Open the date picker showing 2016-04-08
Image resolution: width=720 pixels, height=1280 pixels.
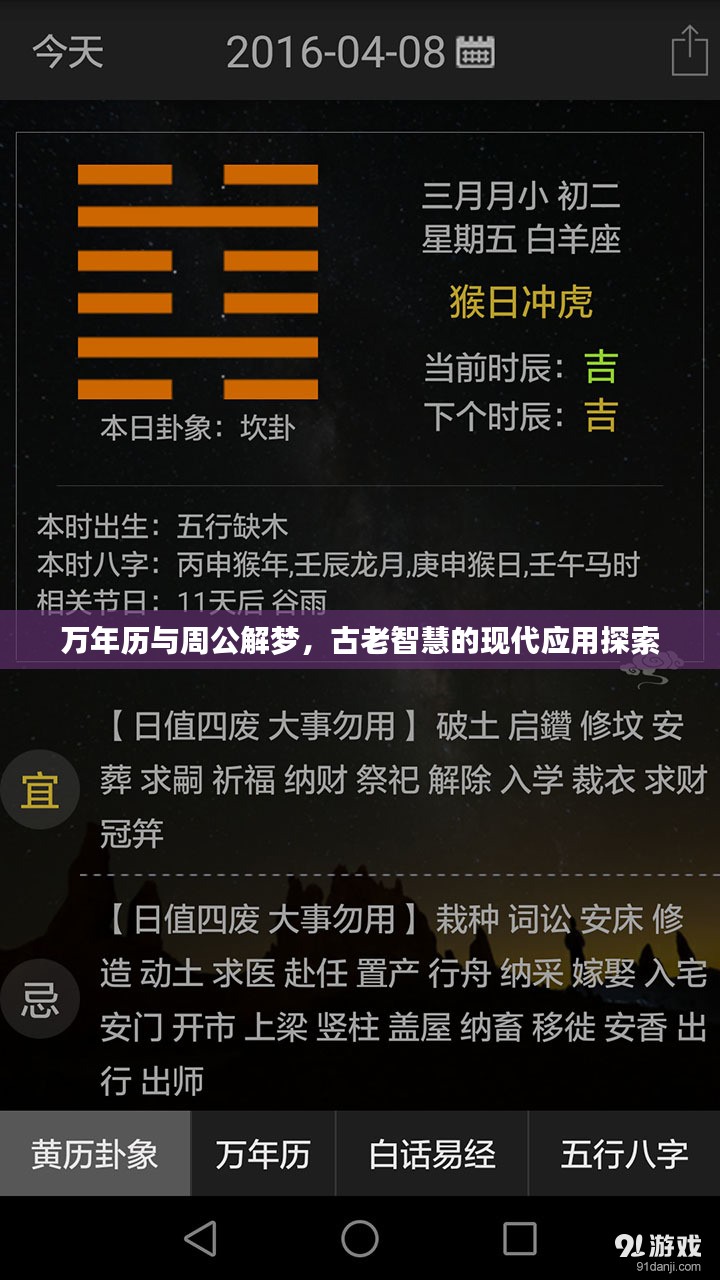pos(360,52)
